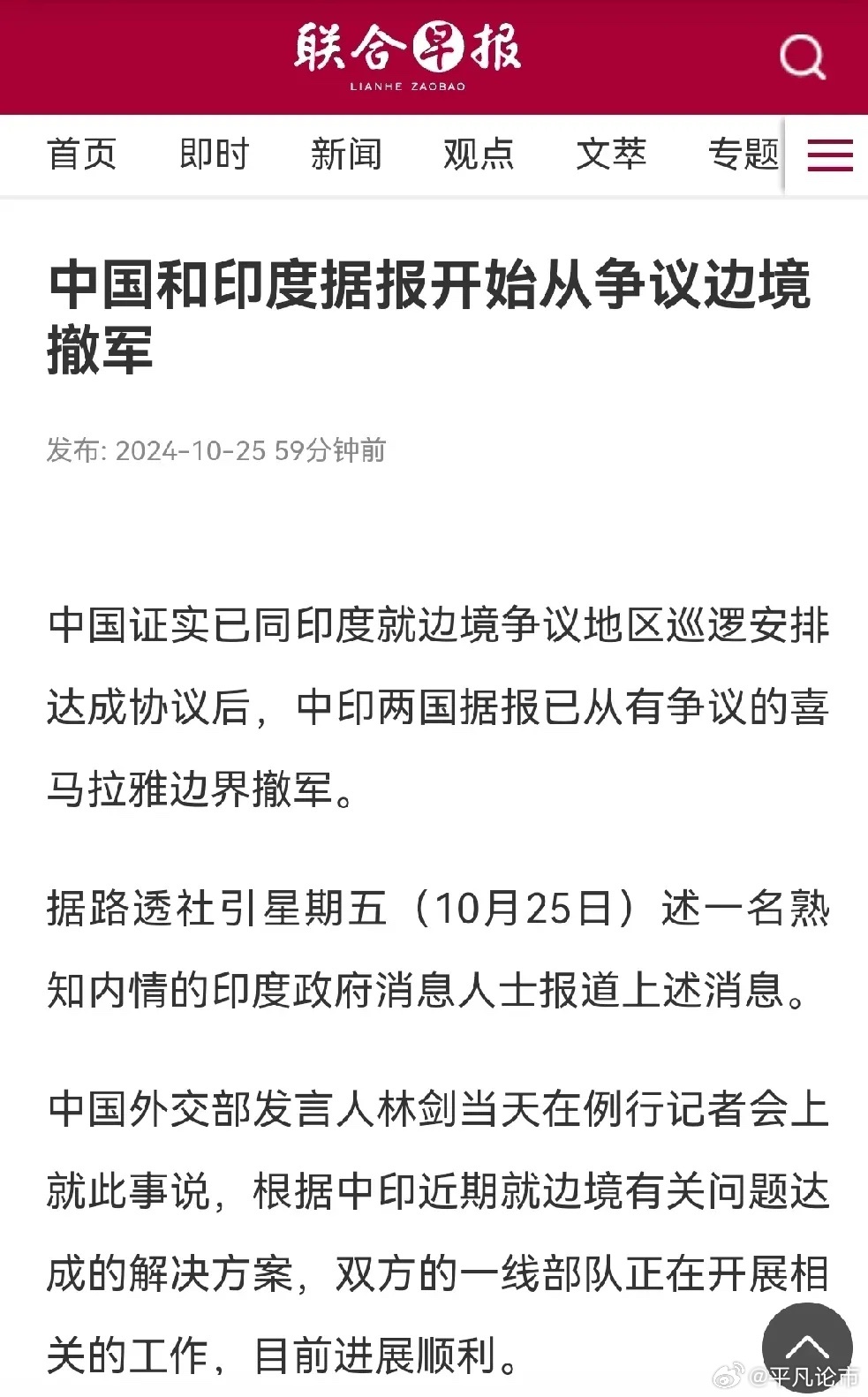
Task: Open the 文萃 tab
Action: tap(611, 155)
